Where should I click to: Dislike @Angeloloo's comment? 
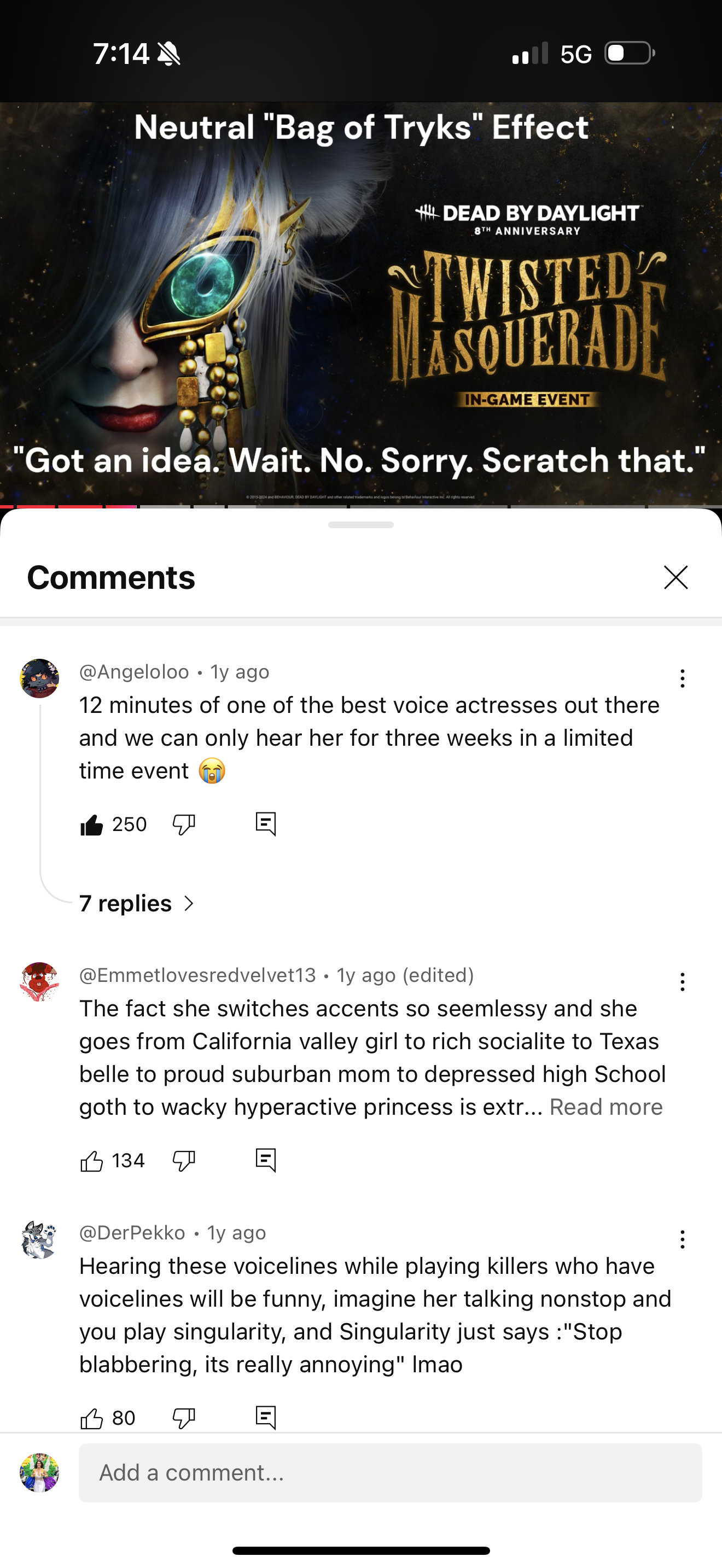[183, 825]
